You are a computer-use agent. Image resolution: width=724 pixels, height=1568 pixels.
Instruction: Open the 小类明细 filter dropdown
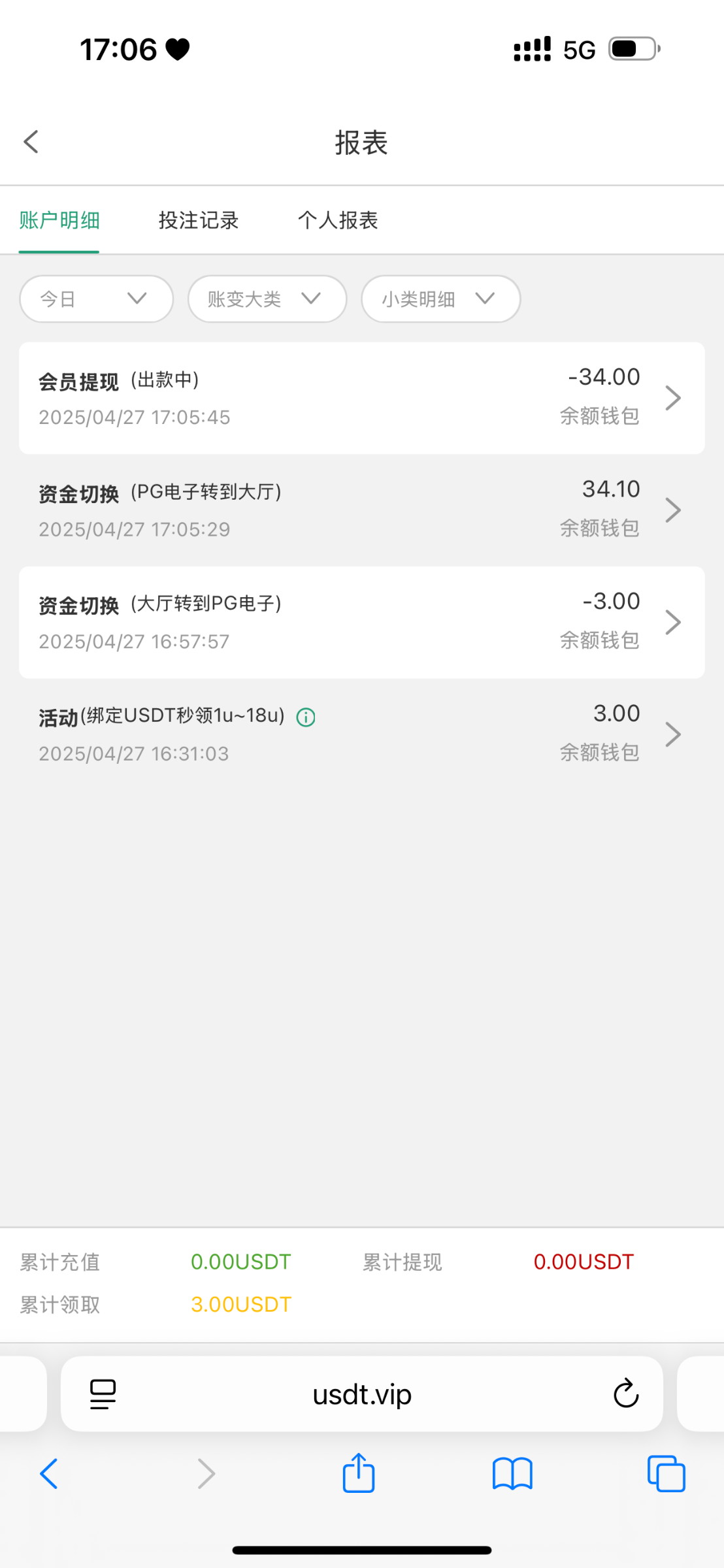(440, 299)
